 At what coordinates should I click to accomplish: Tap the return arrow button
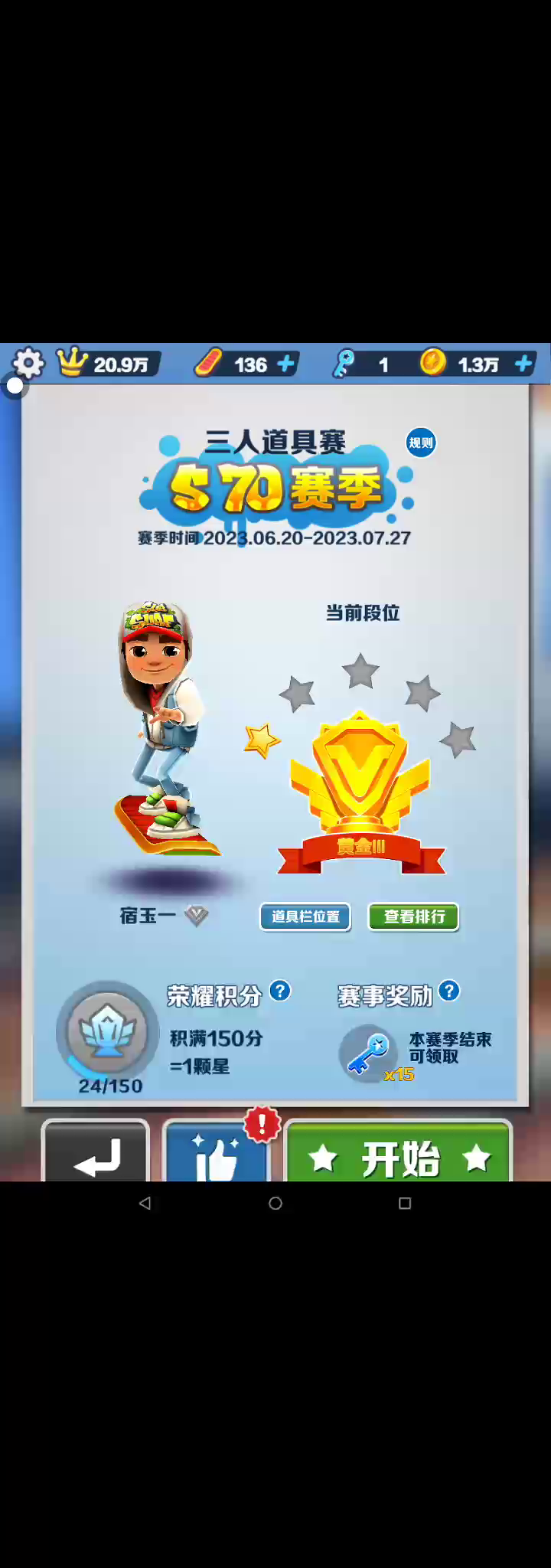pyautogui.click(x=96, y=1154)
